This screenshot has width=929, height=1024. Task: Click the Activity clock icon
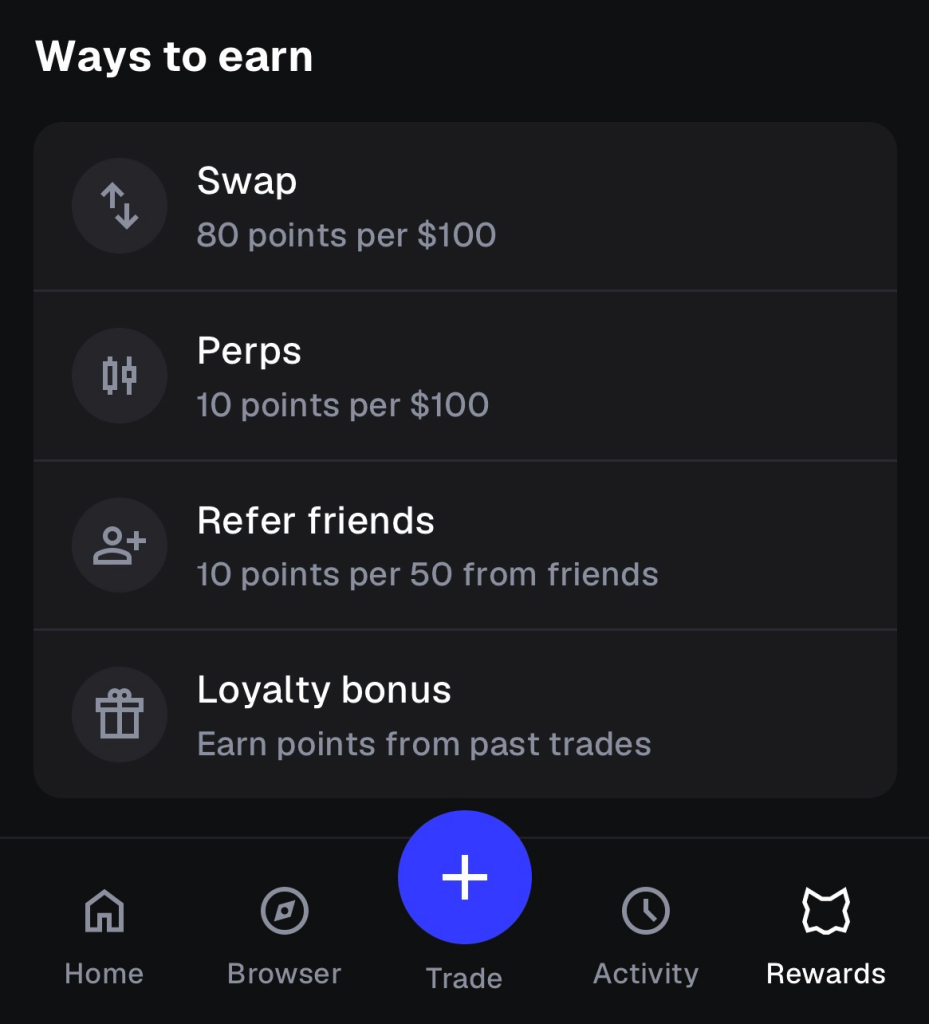(645, 911)
